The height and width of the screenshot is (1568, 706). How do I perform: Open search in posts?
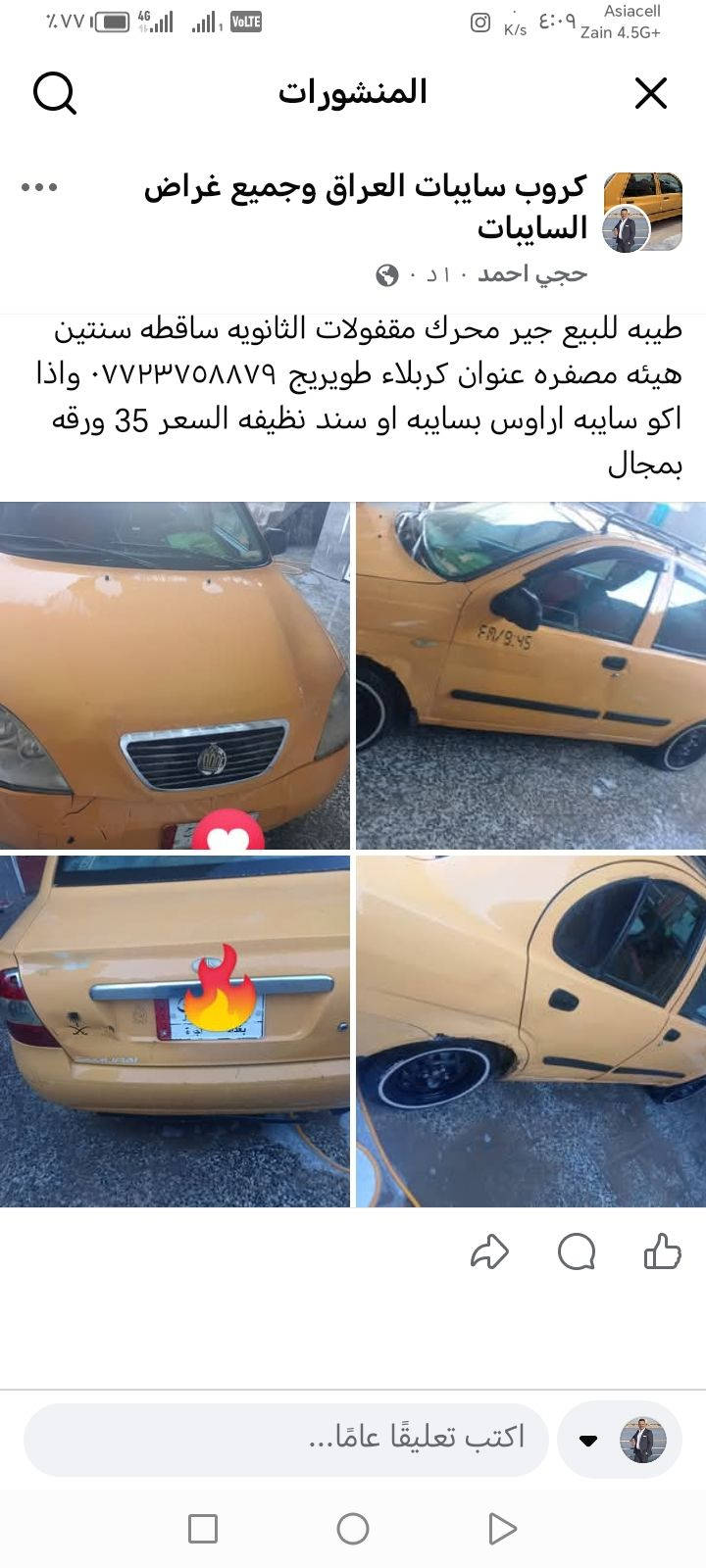click(x=55, y=93)
